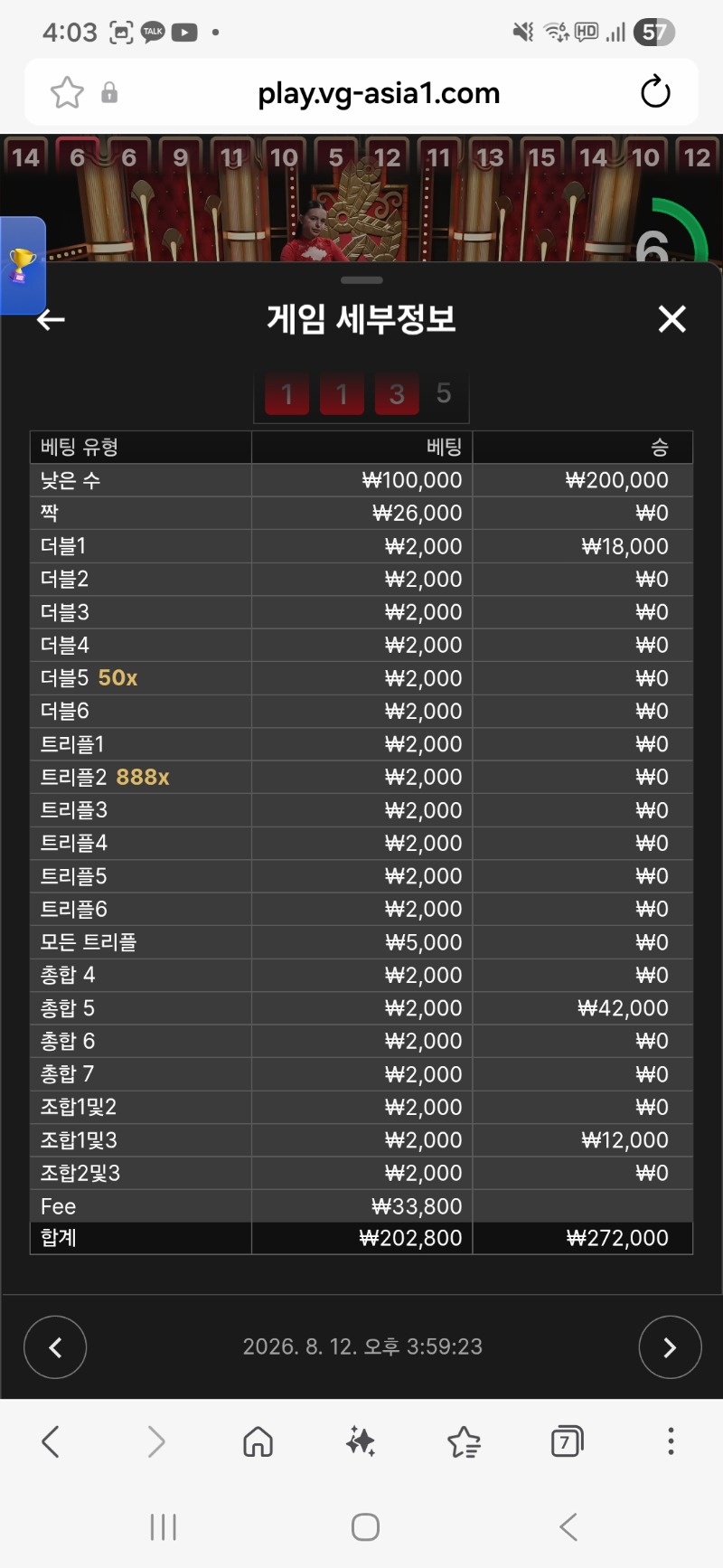Go to the browser home page
This screenshot has width=723, height=1568.
(258, 1441)
